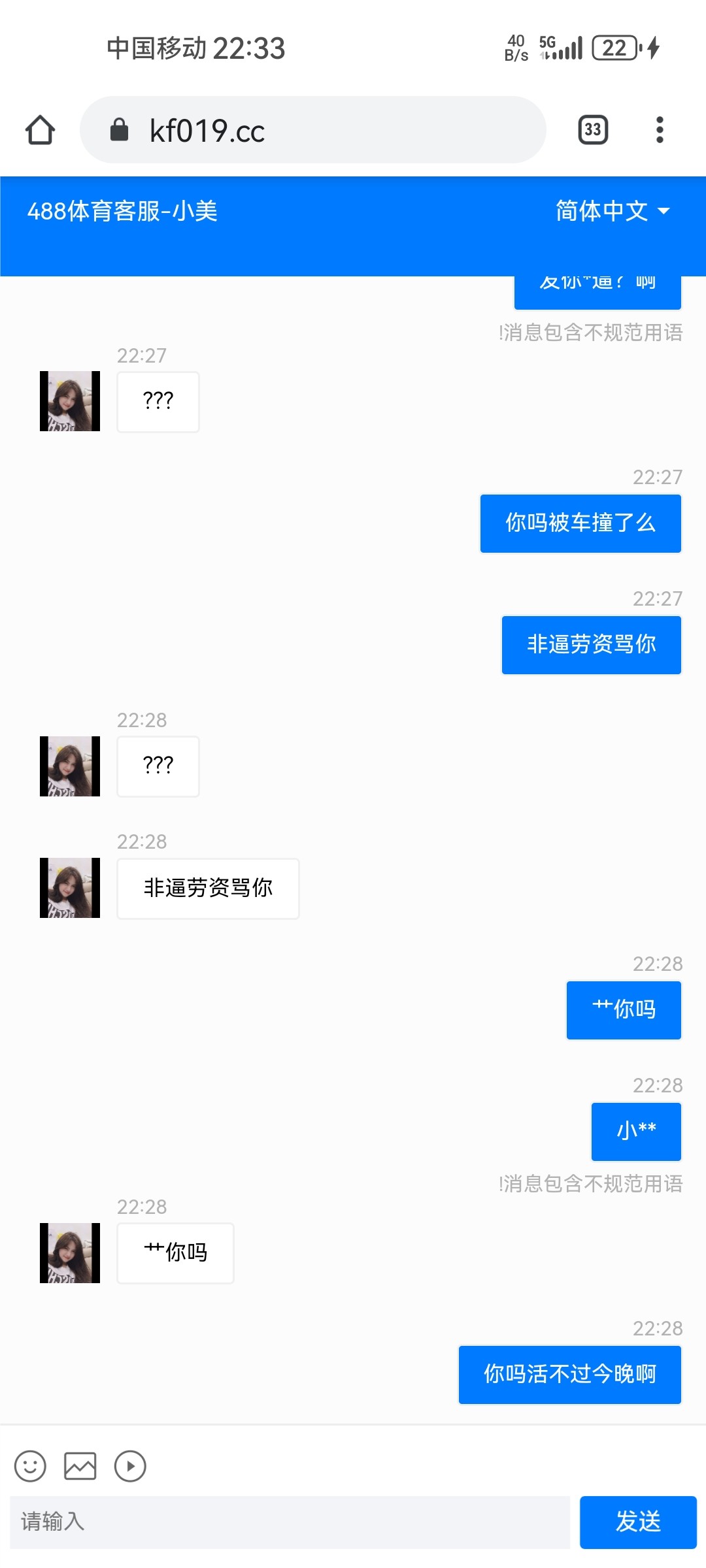Click the 发送 send button
Viewport: 706px width, 1568px height.
tap(639, 1522)
